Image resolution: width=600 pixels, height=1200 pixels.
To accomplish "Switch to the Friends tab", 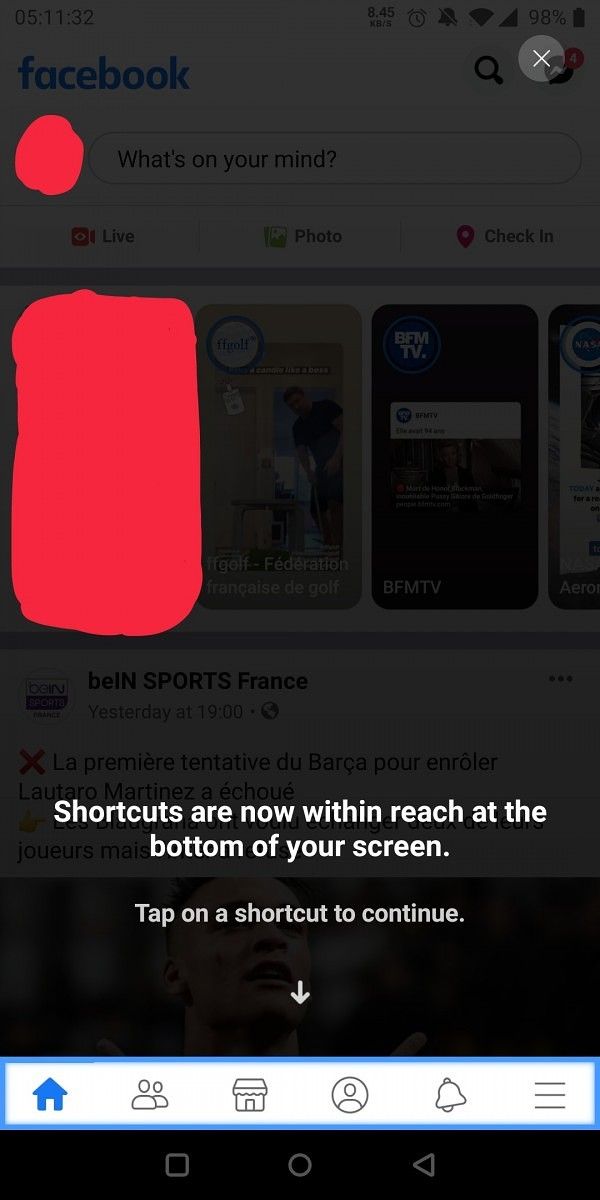I will (150, 1096).
